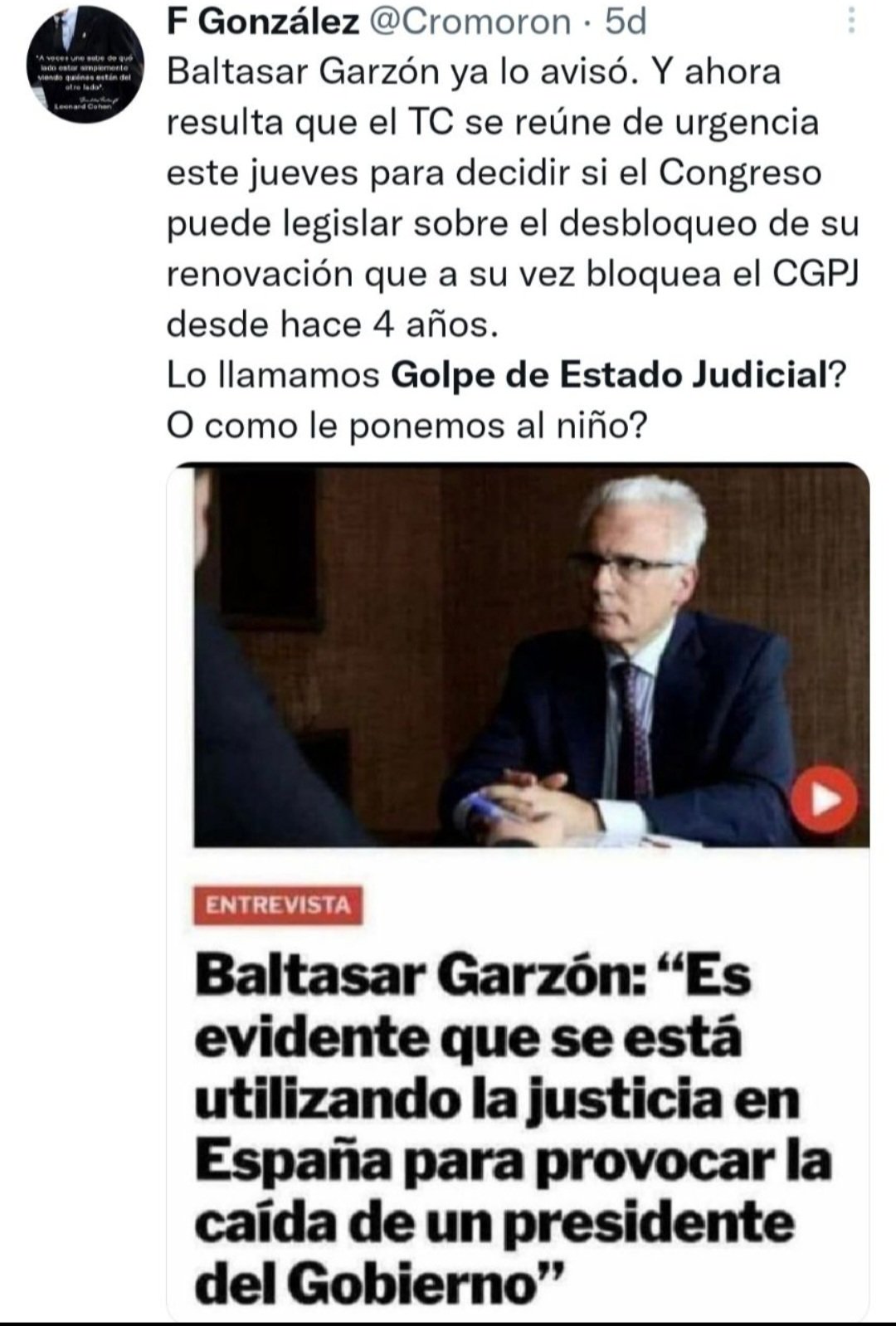
Task: Open the tweet's overflow menu
Action: pyautogui.click(x=851, y=22)
